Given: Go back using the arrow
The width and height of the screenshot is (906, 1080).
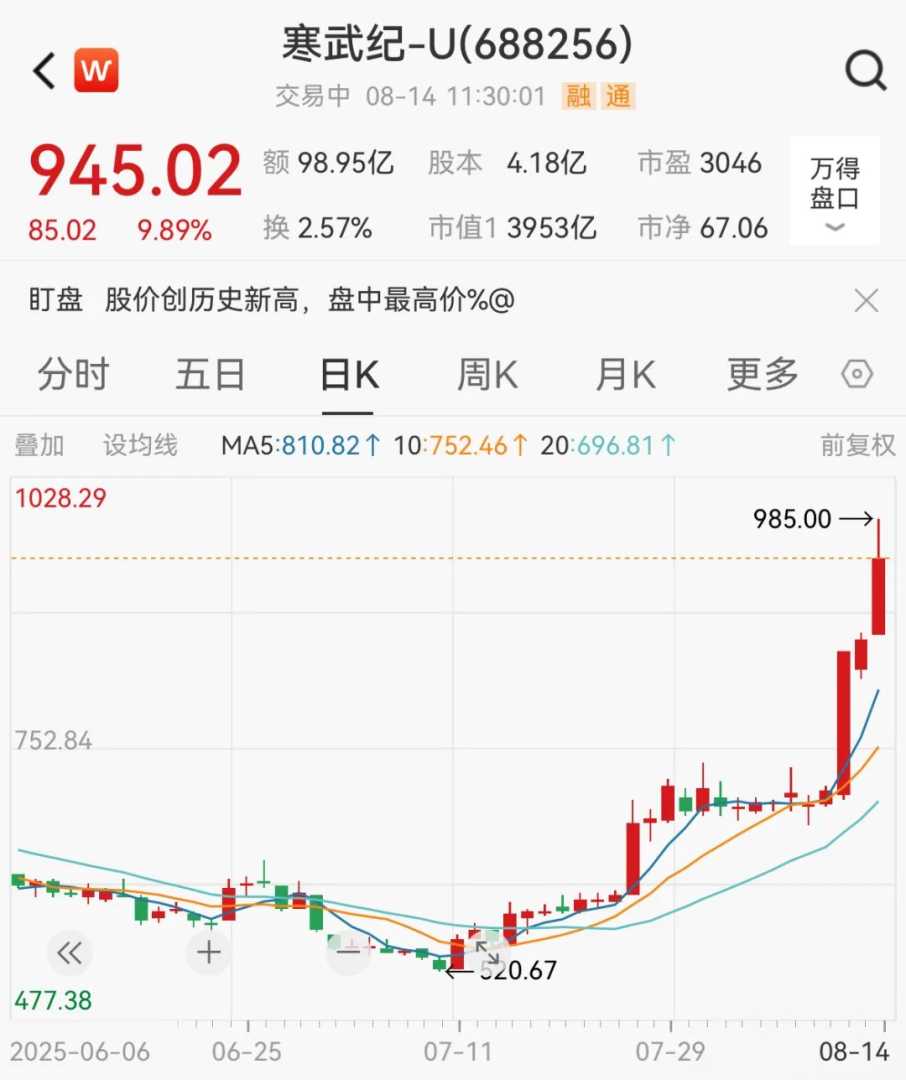Looking at the screenshot, I should click(x=44, y=71).
